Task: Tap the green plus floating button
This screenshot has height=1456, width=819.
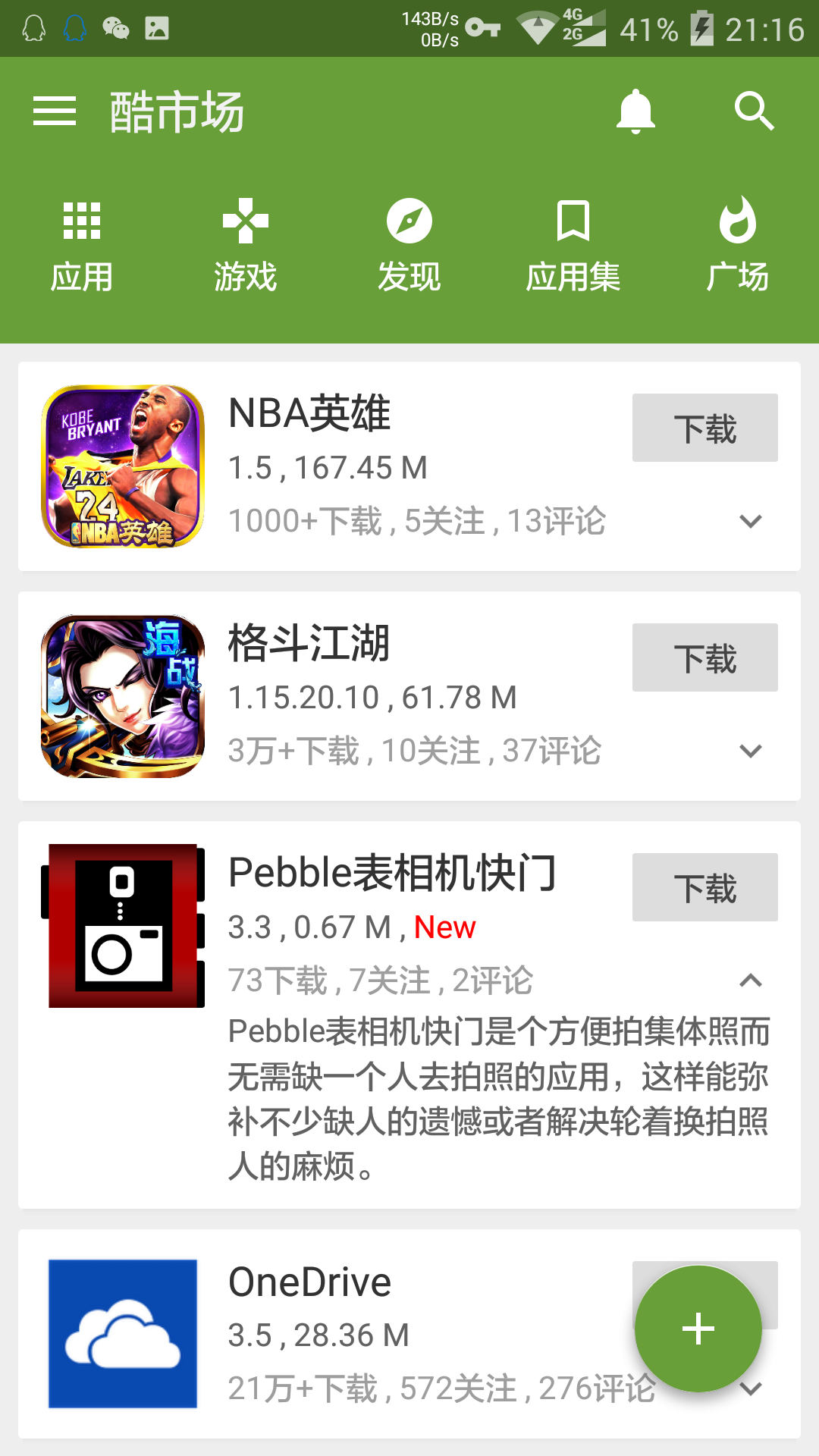Action: tap(698, 1329)
